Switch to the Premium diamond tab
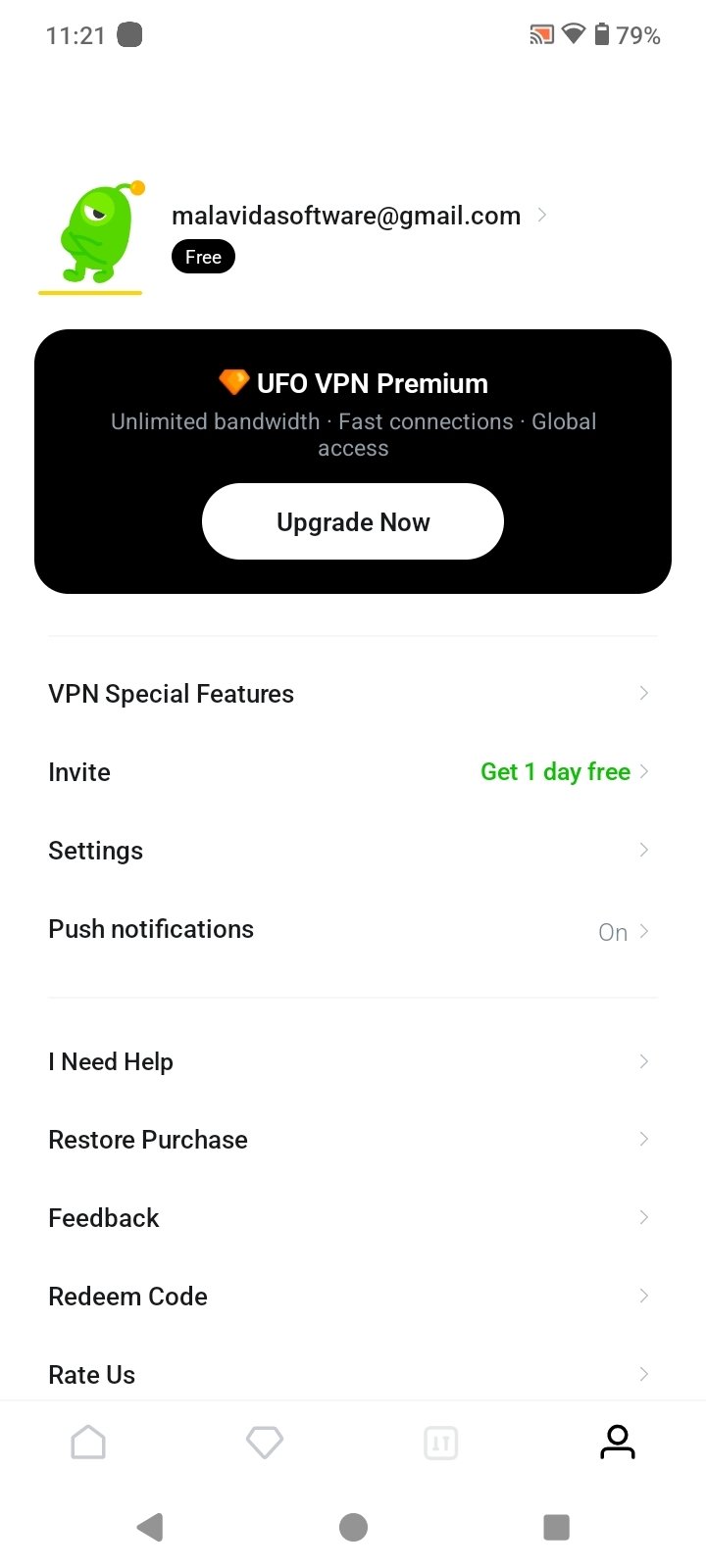Screen dimensions: 706x1568 [265, 1443]
